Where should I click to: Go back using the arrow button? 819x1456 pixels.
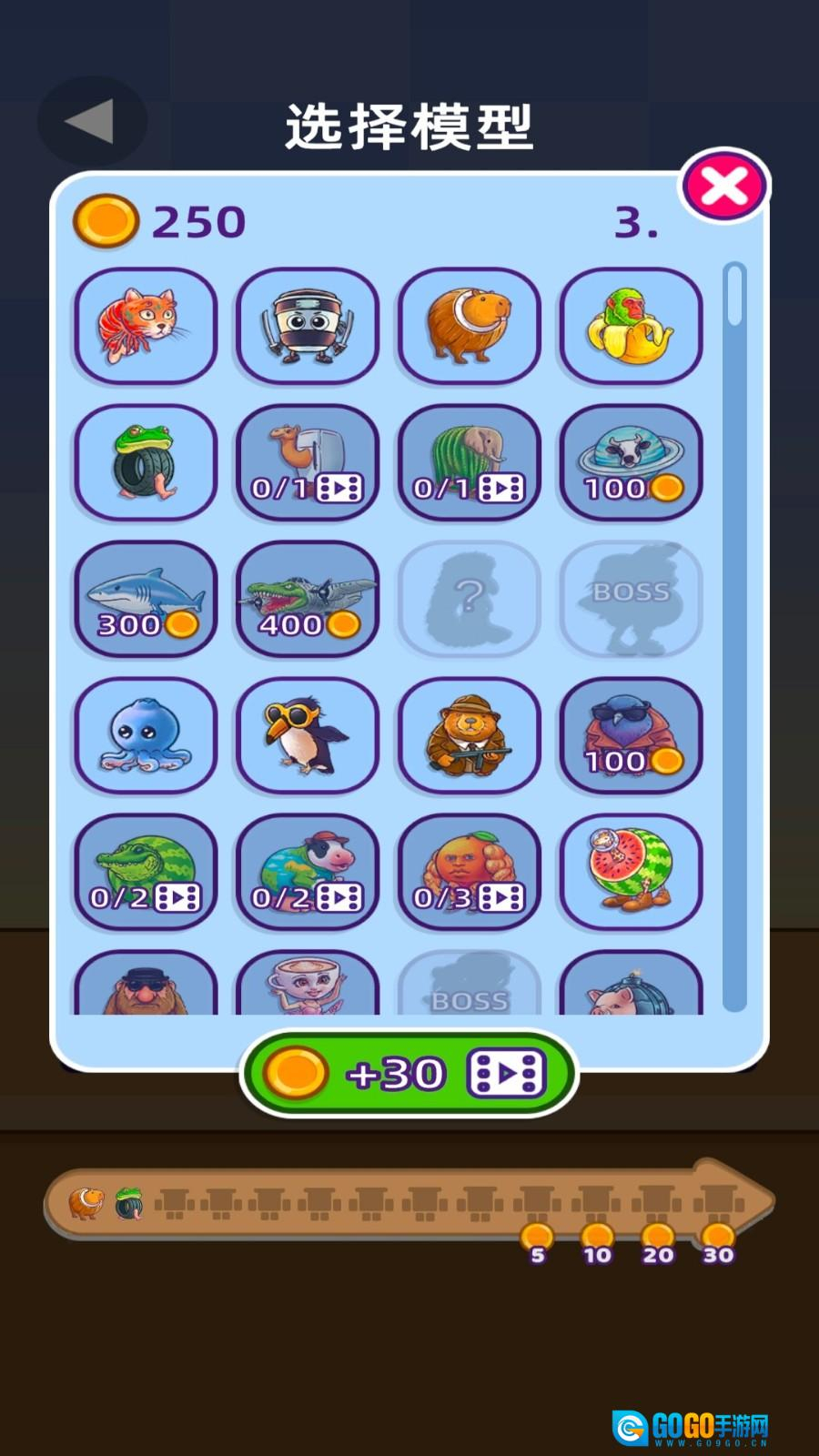pos(91,121)
